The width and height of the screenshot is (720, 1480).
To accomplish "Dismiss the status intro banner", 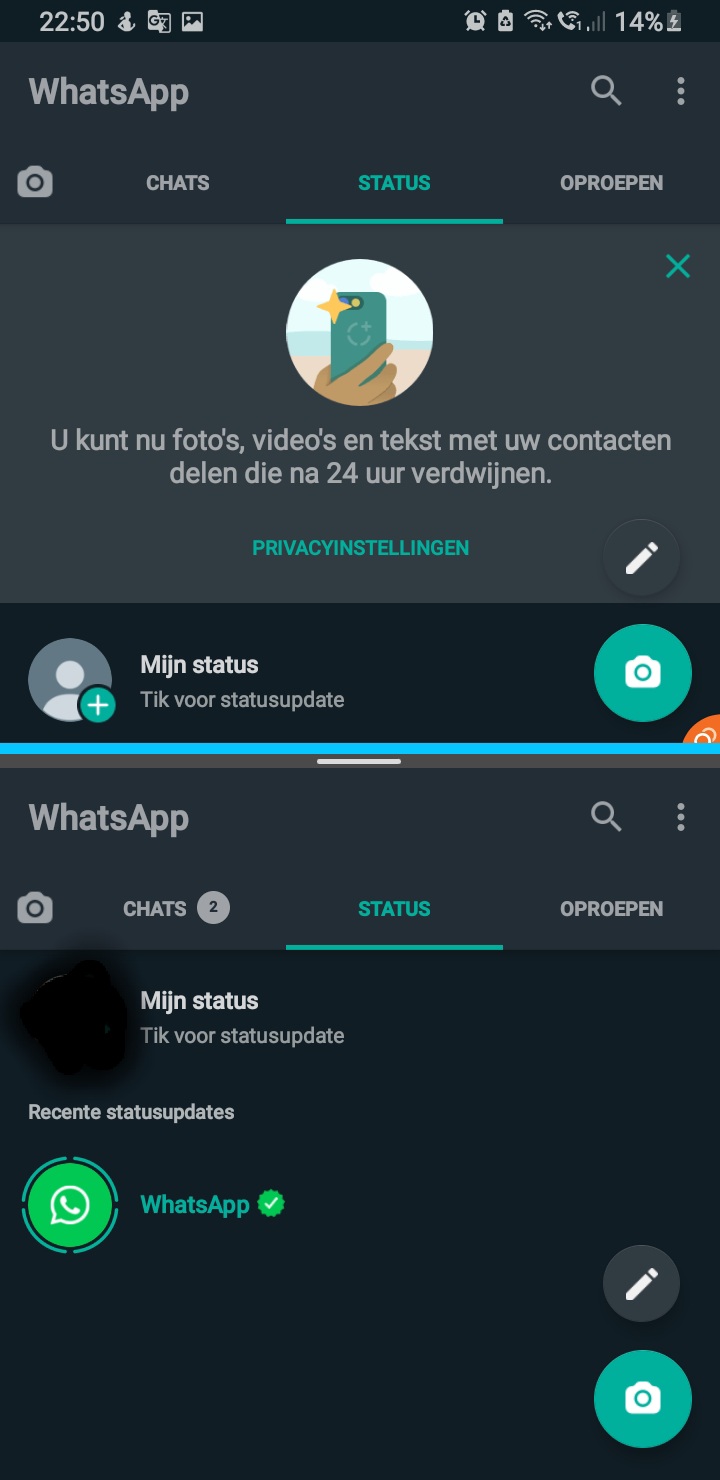I will pos(678,266).
